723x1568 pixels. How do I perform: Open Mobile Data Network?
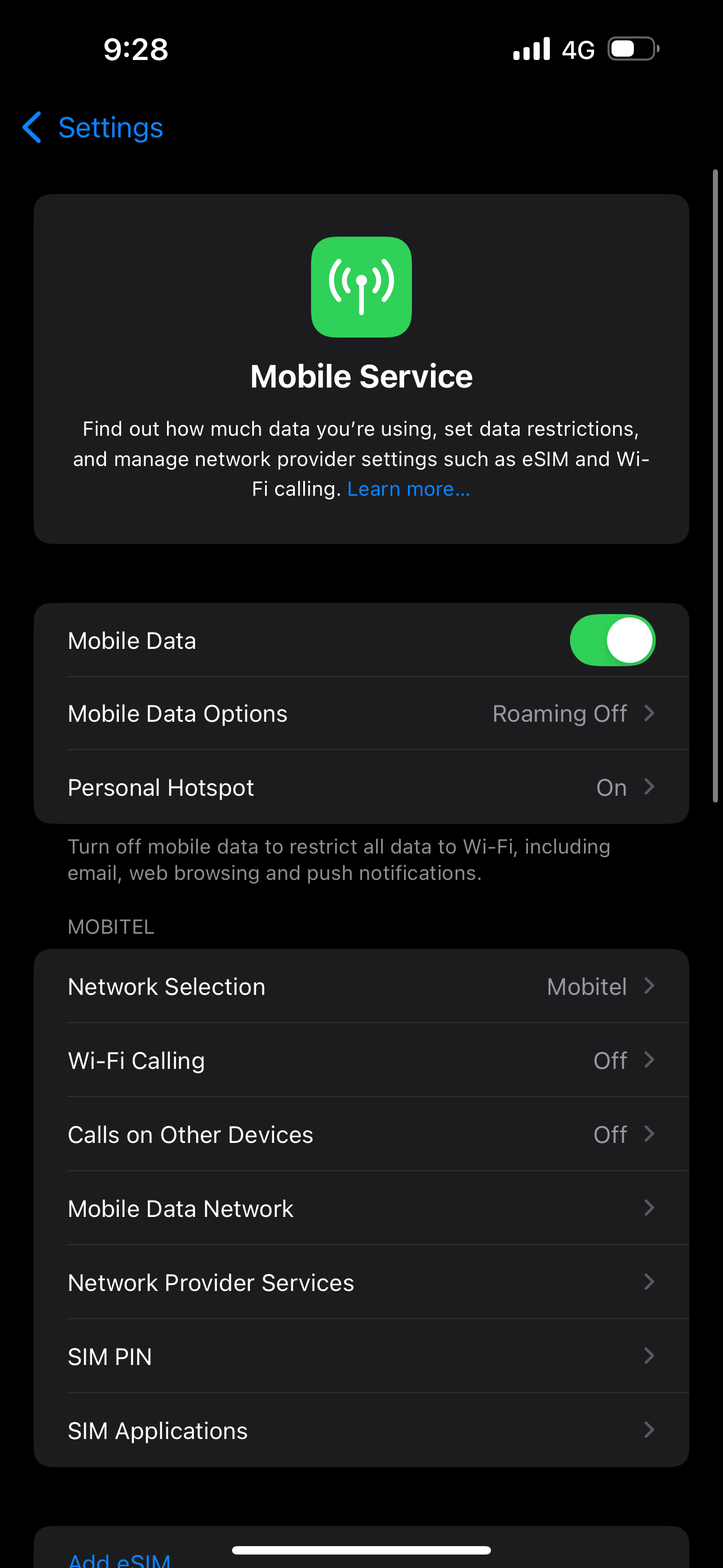coord(361,1209)
